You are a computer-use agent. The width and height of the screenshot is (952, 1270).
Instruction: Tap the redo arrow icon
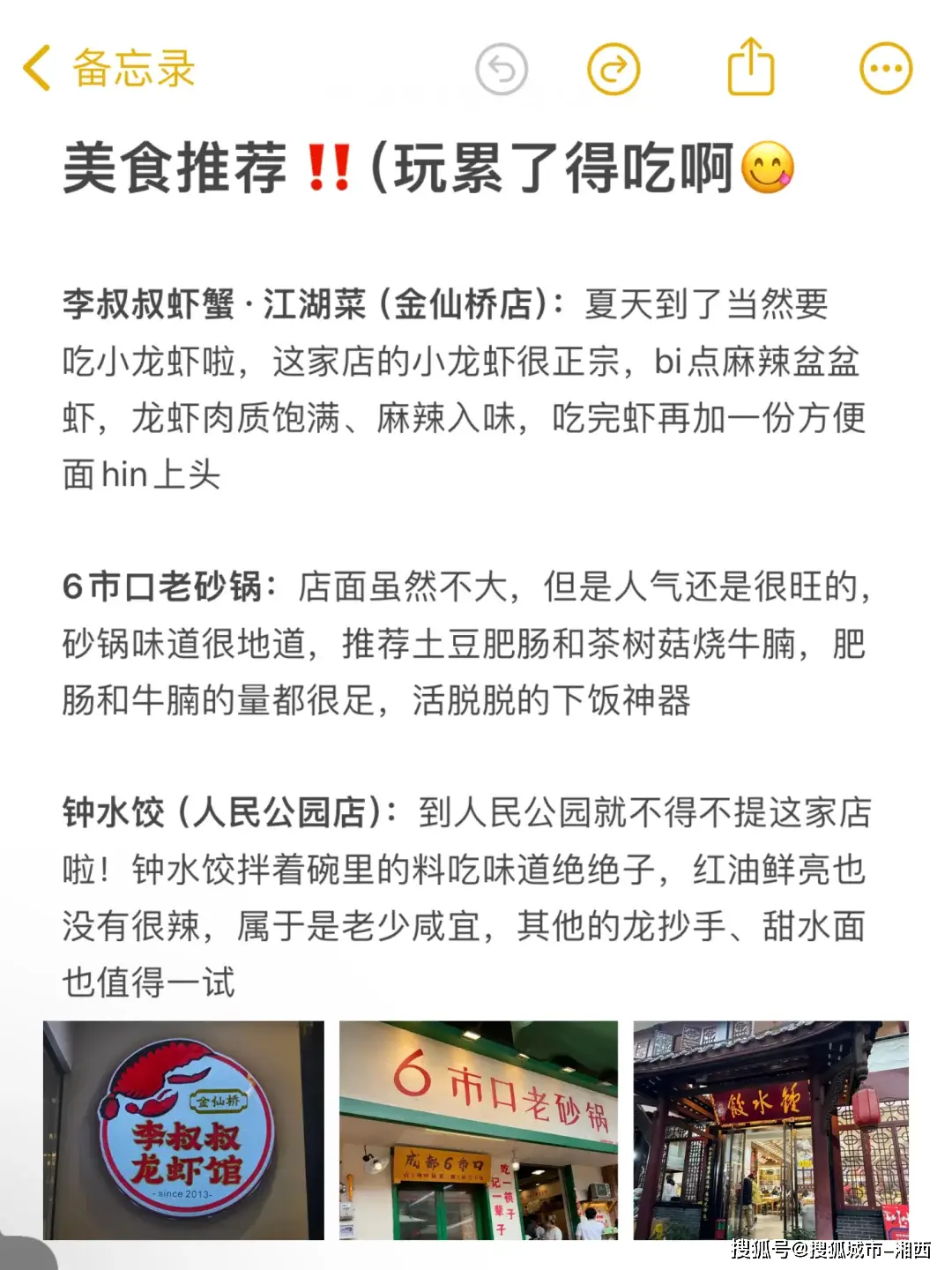point(614,67)
